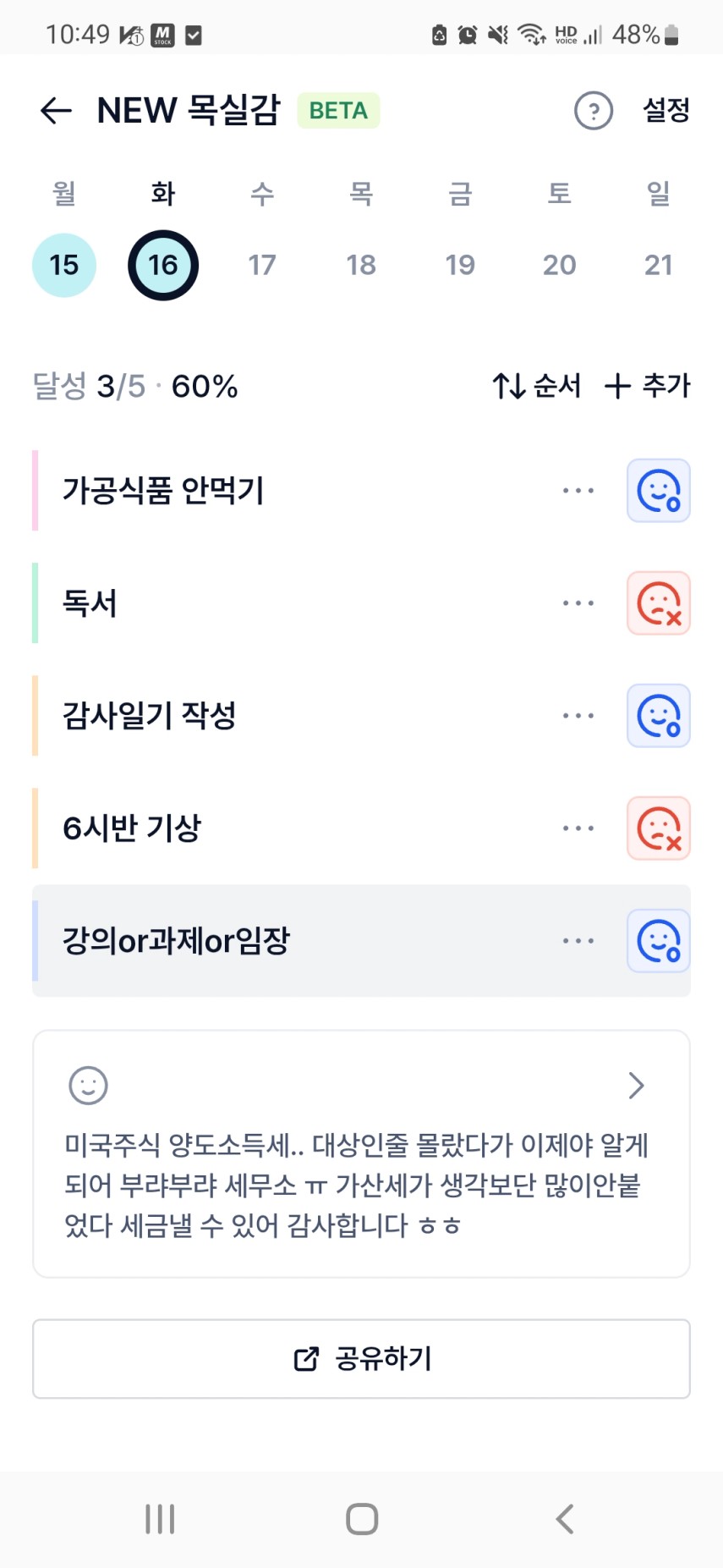Open more options for 가공식품 안먹기
Viewport: 723px width, 1568px height.
point(578,491)
